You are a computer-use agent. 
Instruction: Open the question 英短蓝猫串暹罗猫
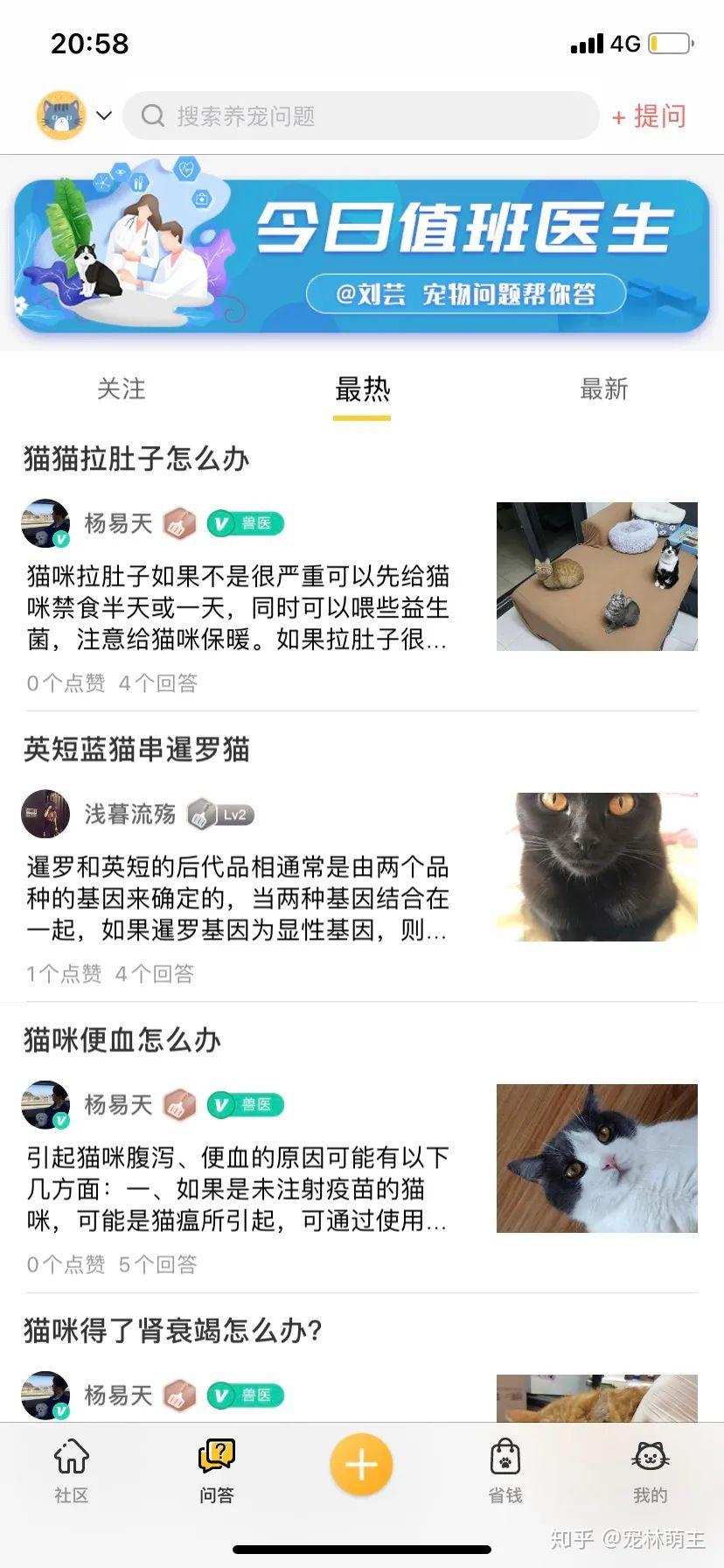[137, 749]
